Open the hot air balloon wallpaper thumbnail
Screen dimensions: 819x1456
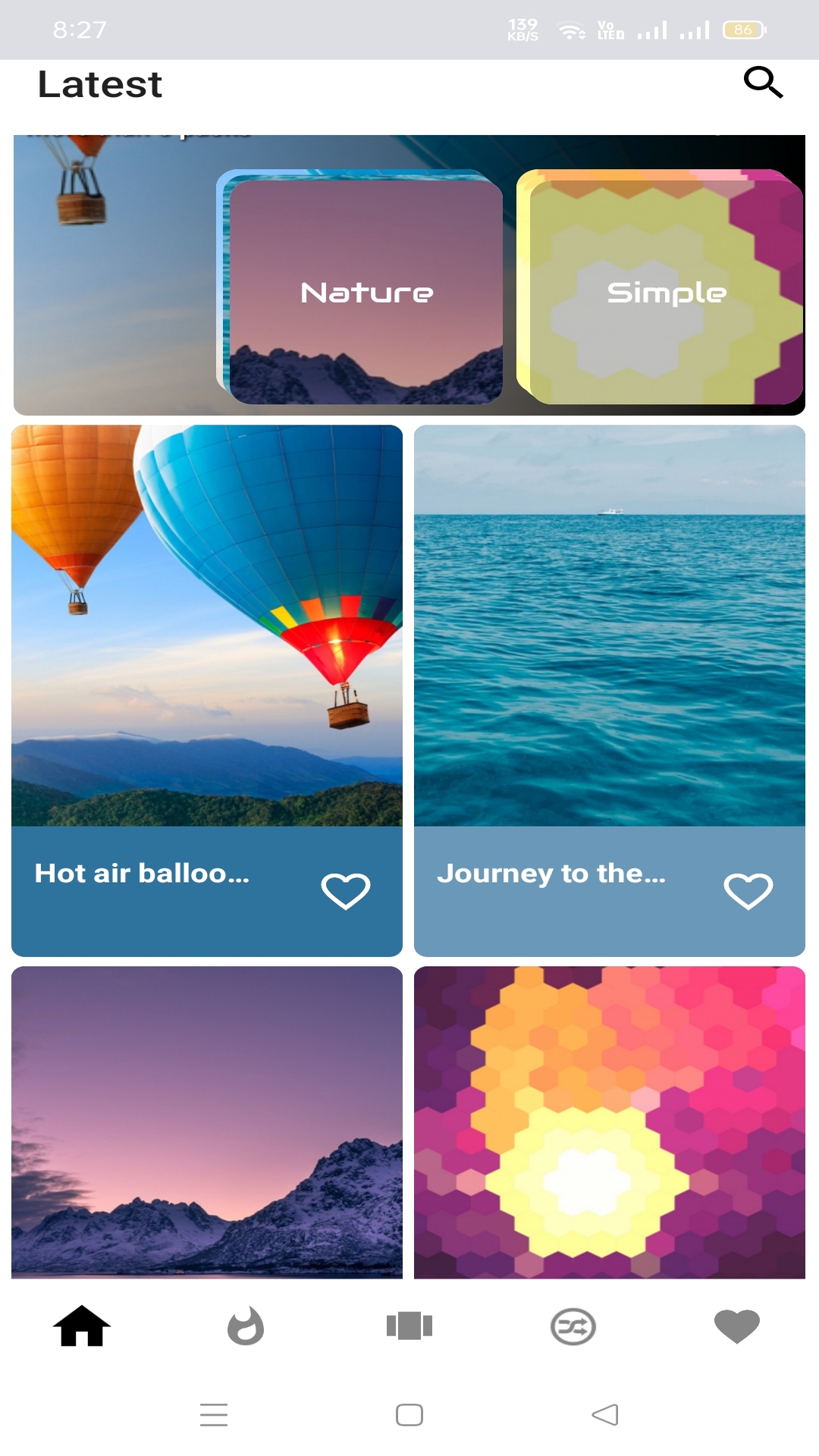pos(206,629)
